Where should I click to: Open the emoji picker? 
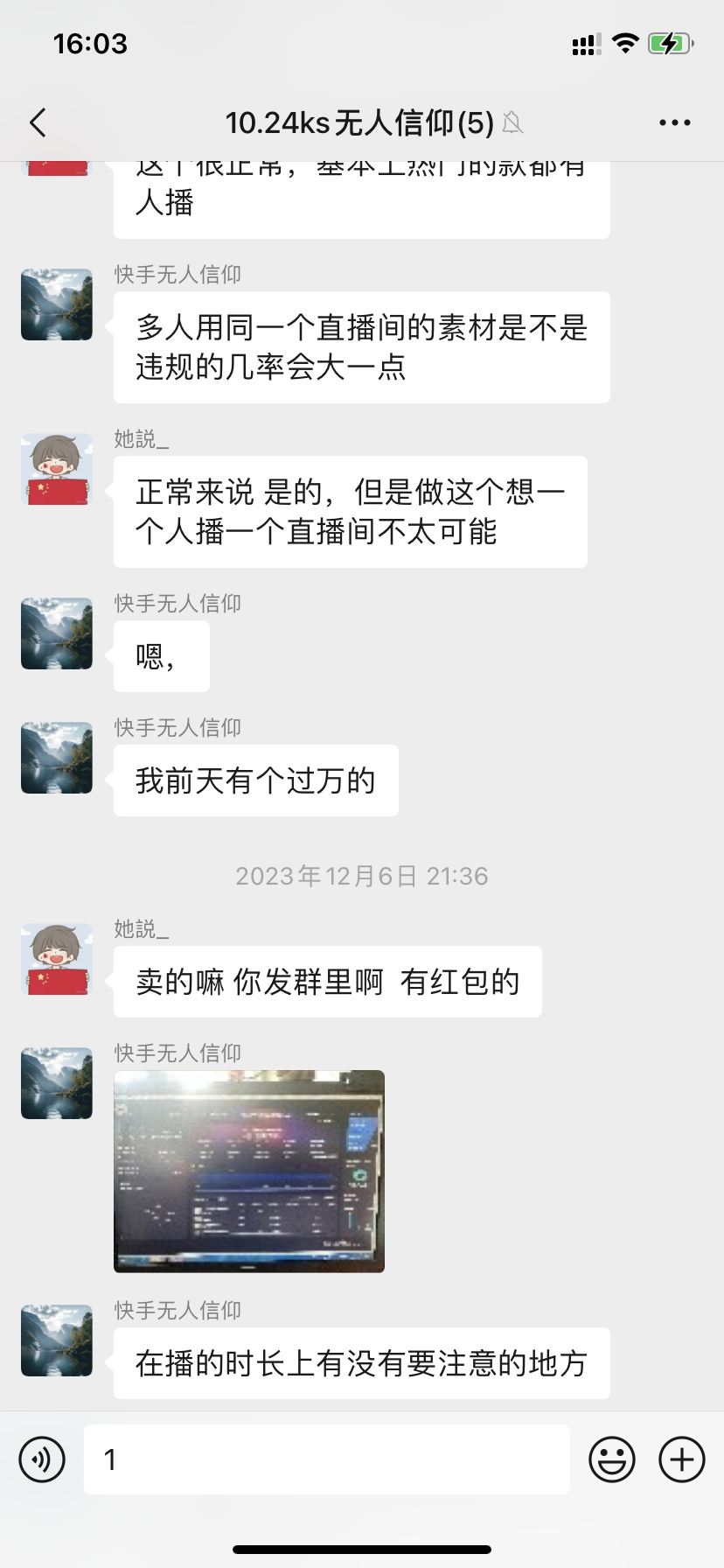612,1459
